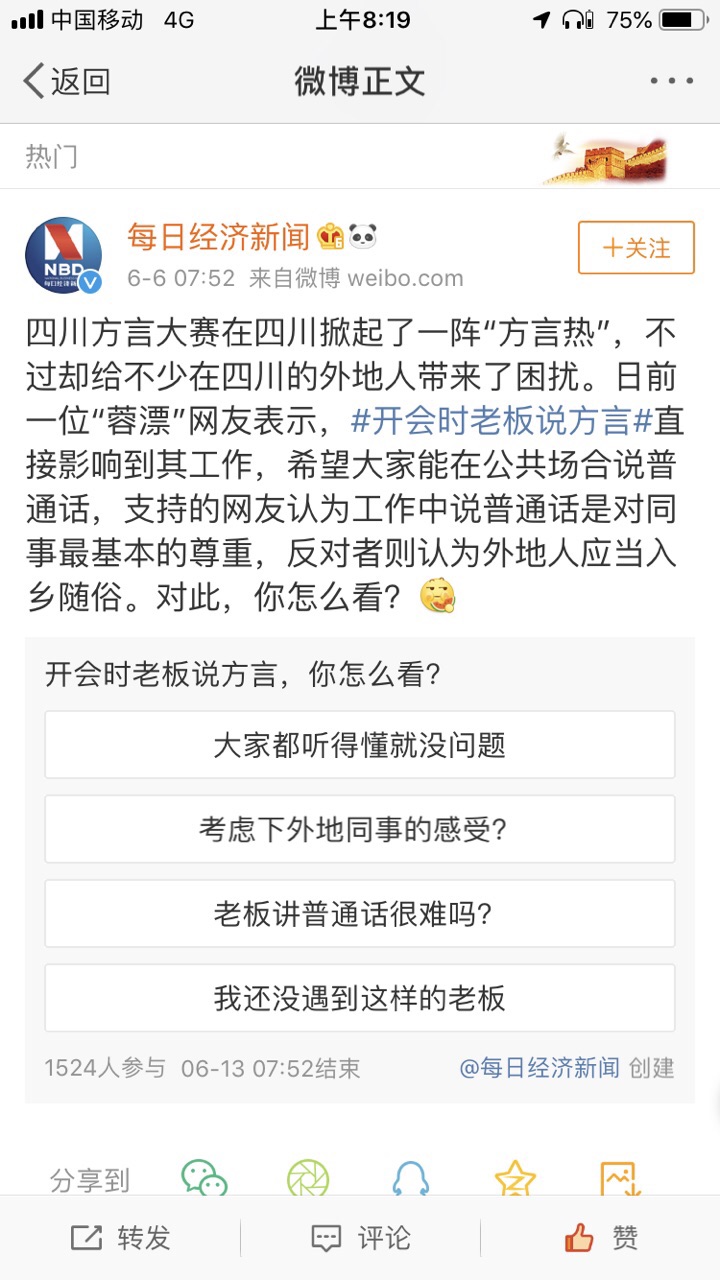Screen dimensions: 720x1280
Task: Repost this Weibo with 转发
Action: (121, 1238)
